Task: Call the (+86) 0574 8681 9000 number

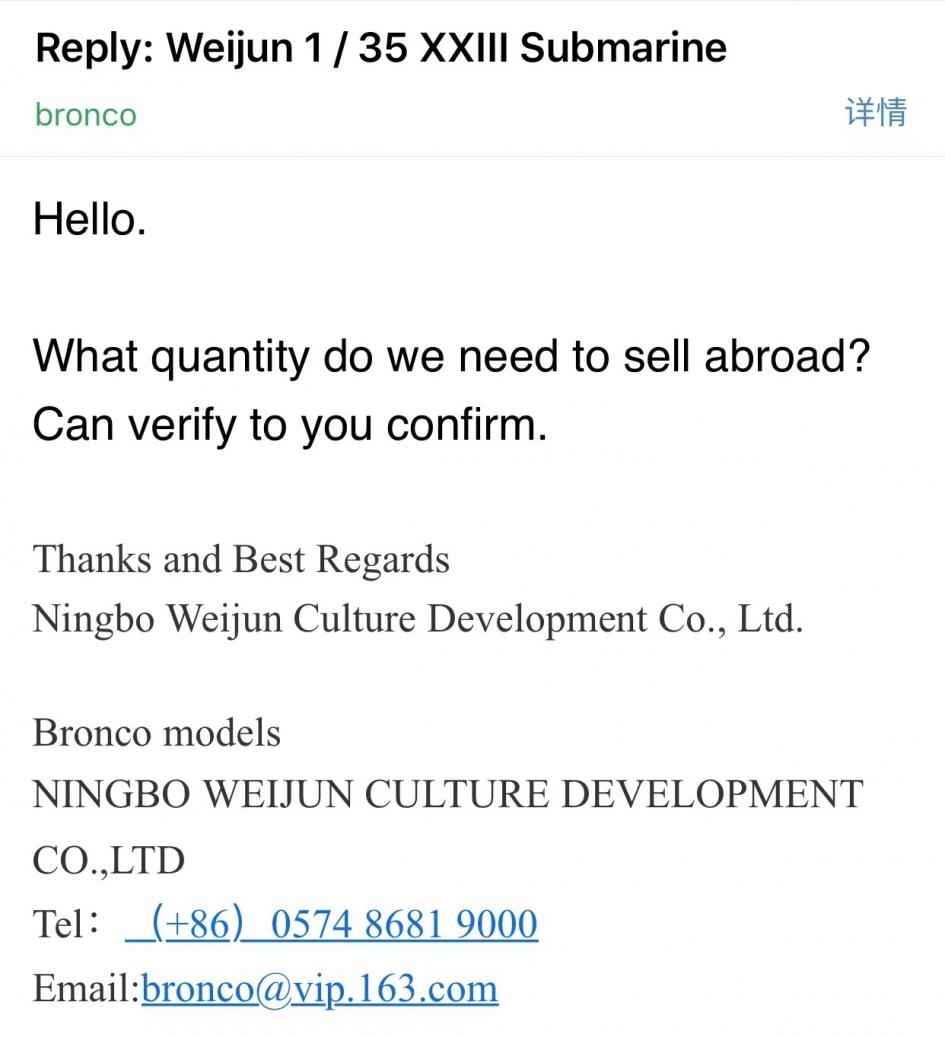Action: pos(332,924)
